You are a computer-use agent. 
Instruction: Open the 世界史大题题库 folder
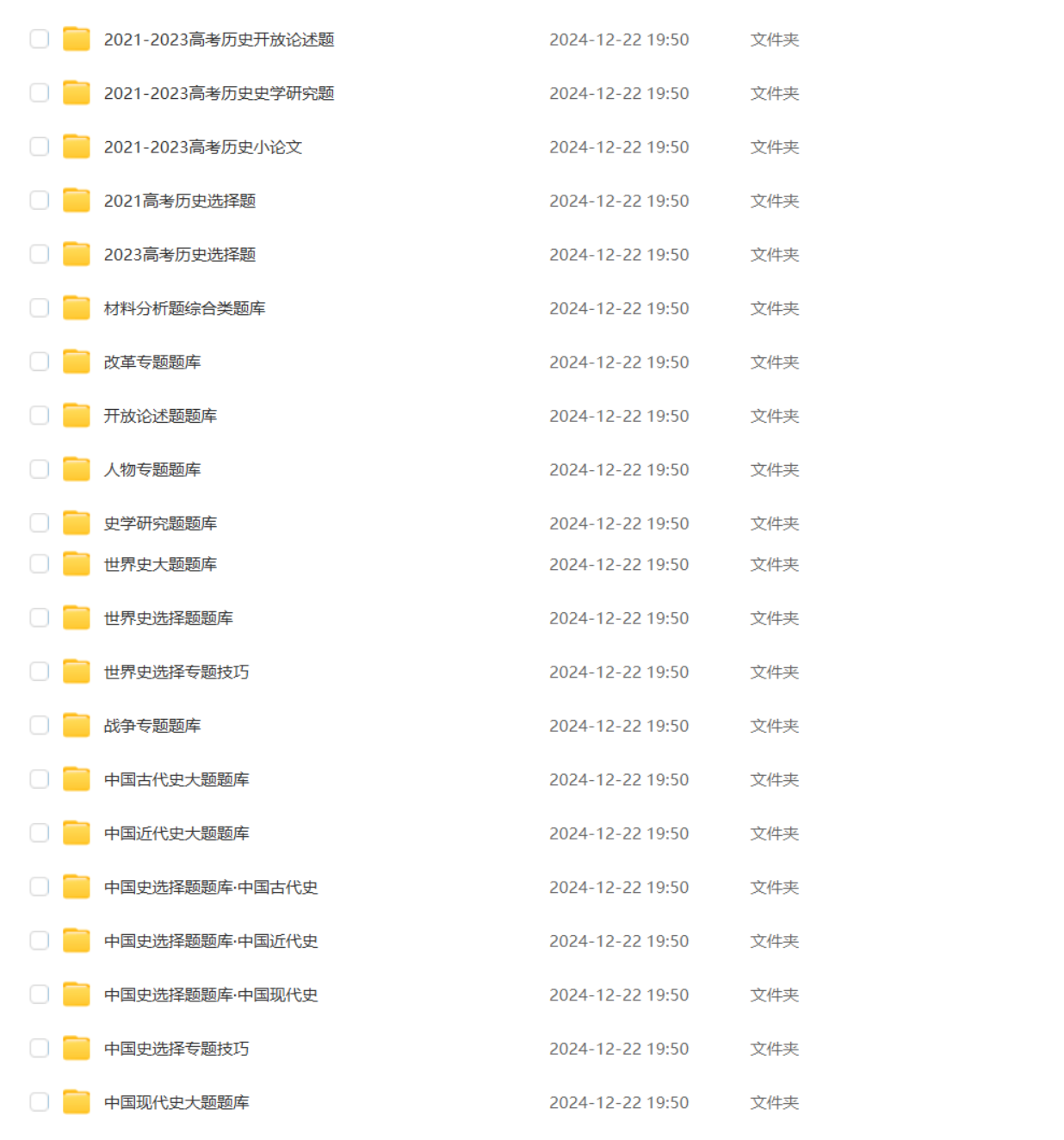point(160,565)
